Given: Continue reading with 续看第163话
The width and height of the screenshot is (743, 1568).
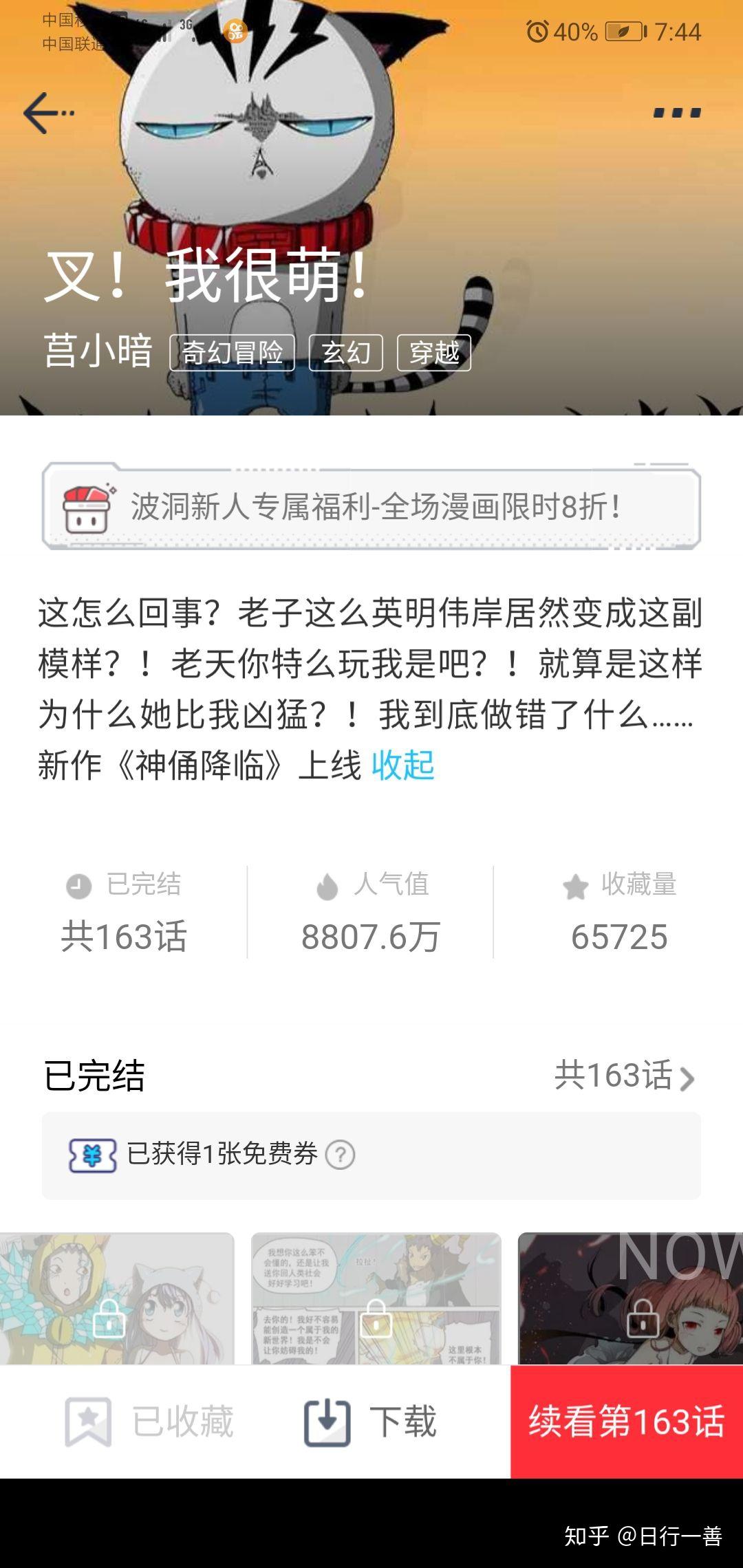Looking at the screenshot, I should point(627,1422).
